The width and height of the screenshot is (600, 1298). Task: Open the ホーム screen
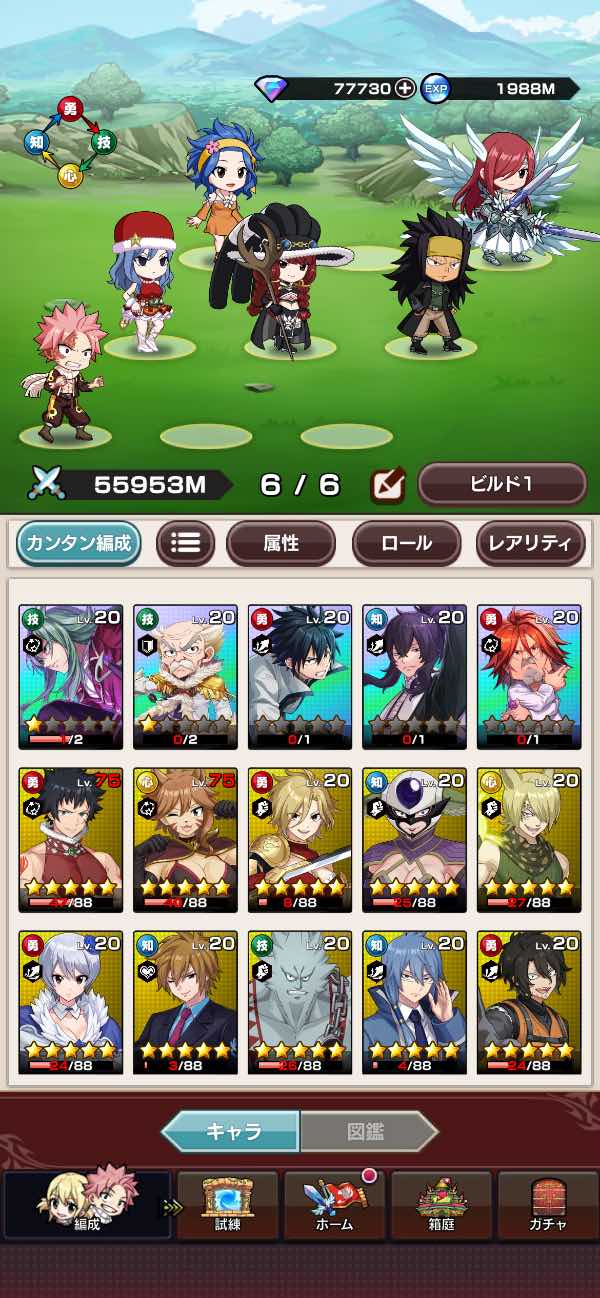tap(334, 1204)
